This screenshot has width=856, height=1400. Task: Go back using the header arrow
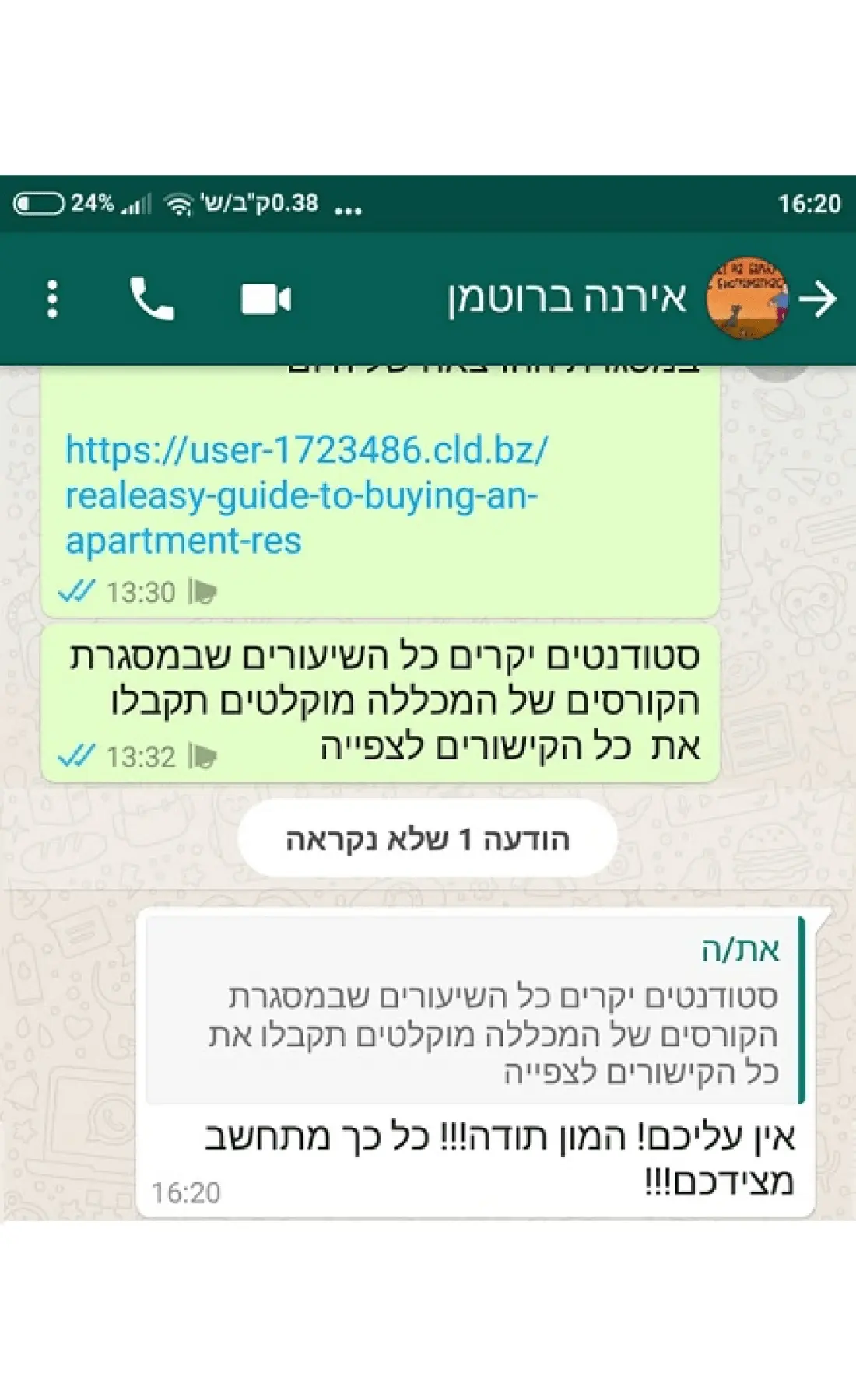click(x=818, y=299)
